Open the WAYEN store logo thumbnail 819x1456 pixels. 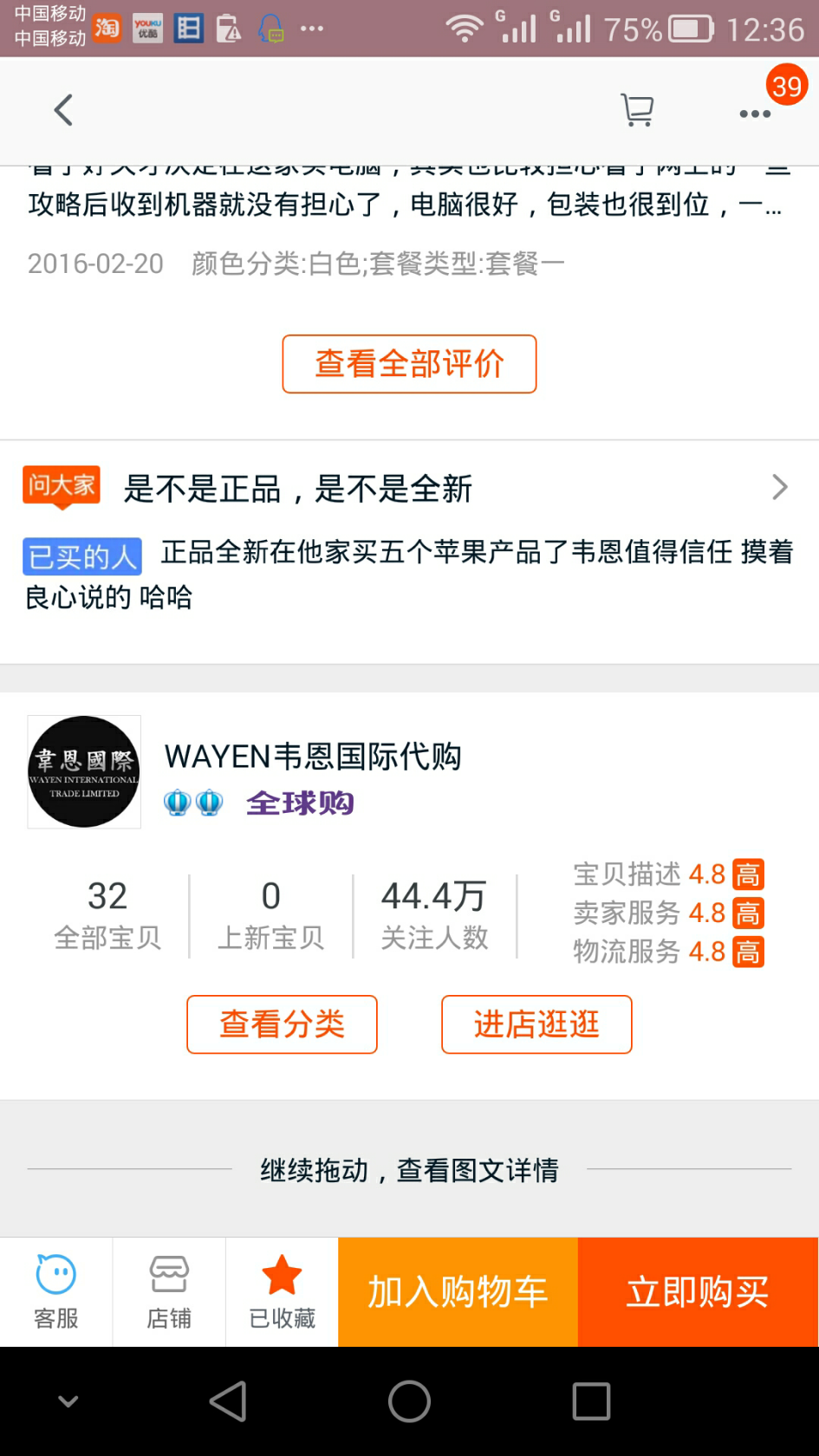pyautogui.click(x=83, y=771)
